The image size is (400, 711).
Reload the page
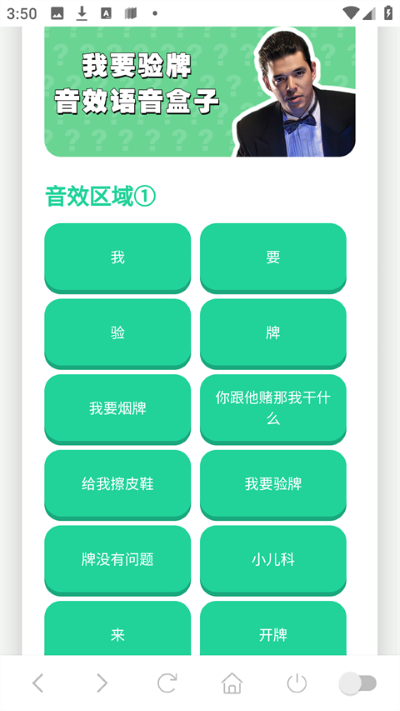[x=167, y=683]
